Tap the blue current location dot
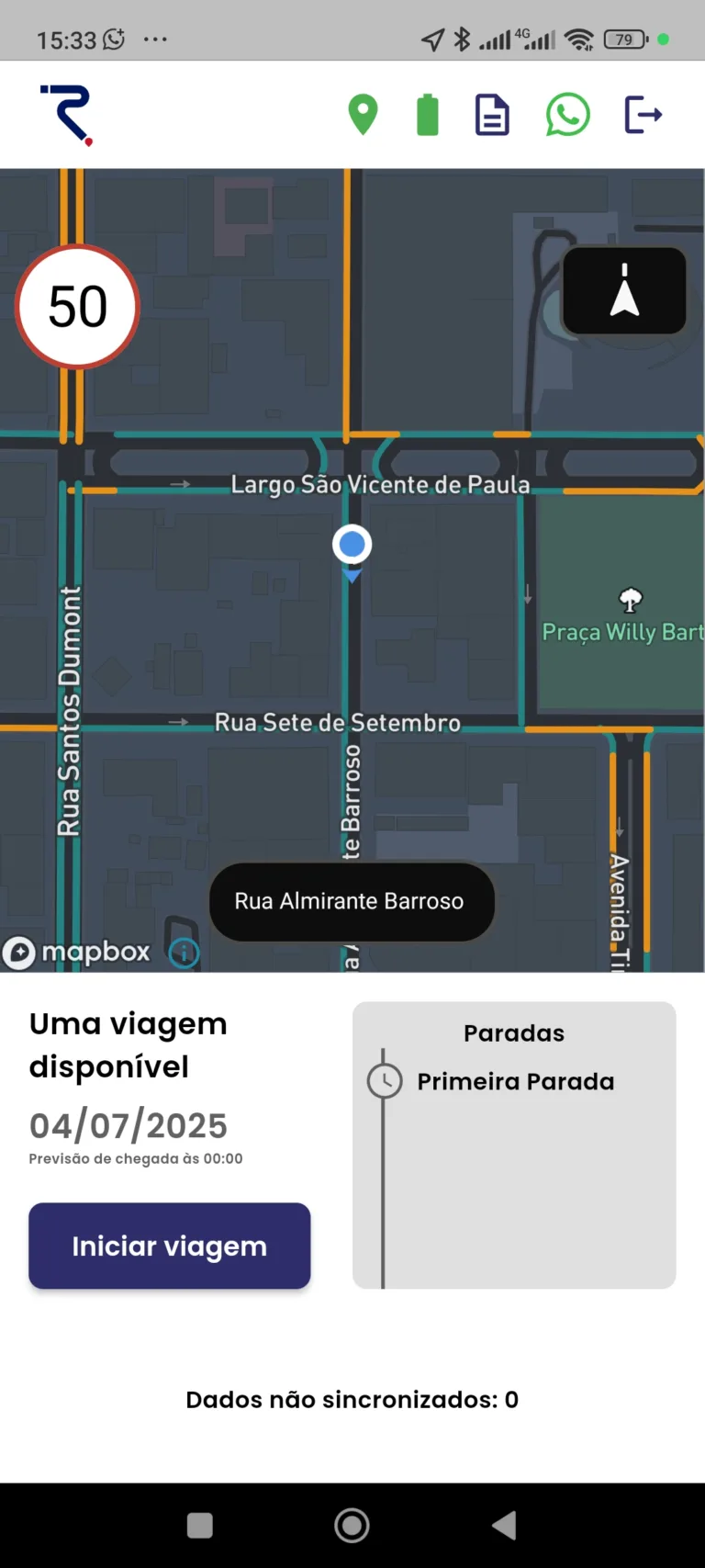705x1568 pixels. coord(352,544)
